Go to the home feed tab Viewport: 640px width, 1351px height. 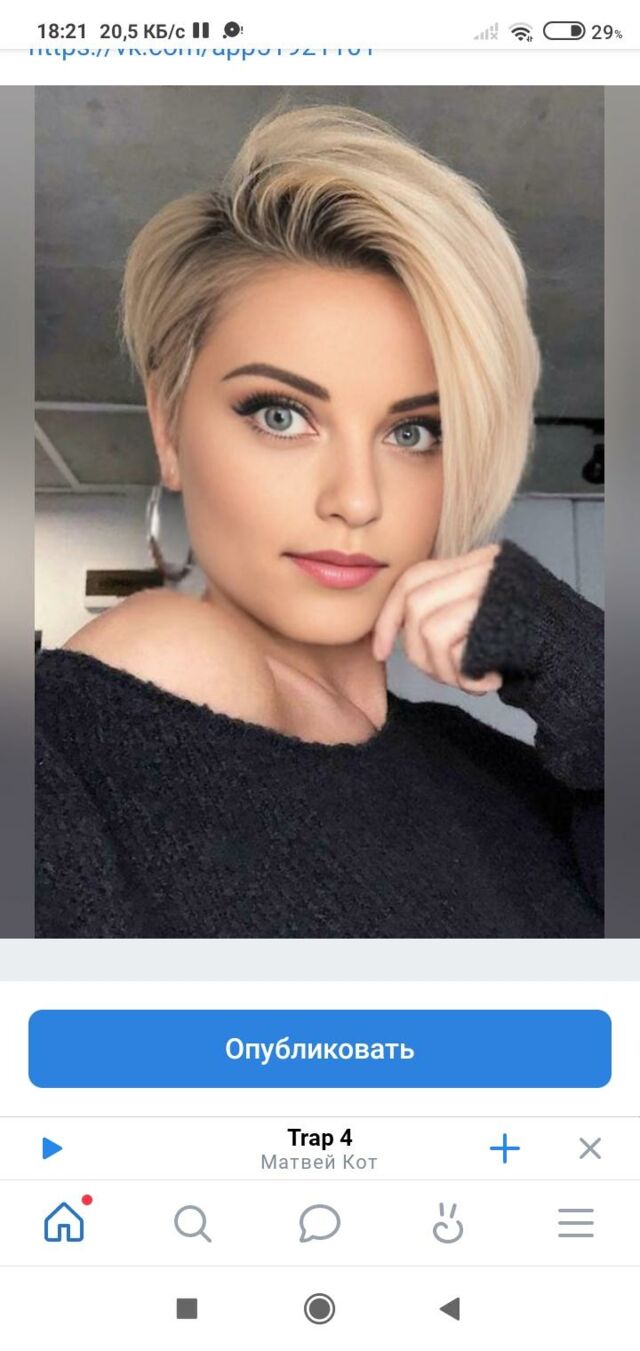(x=65, y=1222)
